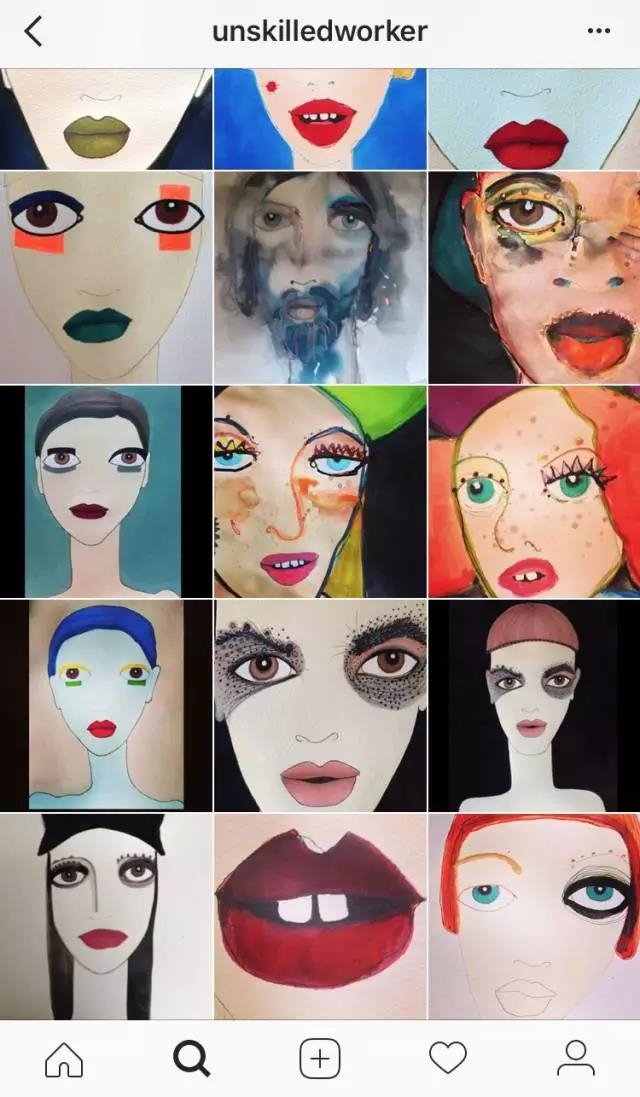Open post with freckled green-eyed redhead
This screenshot has height=1097, width=640.
(x=534, y=491)
